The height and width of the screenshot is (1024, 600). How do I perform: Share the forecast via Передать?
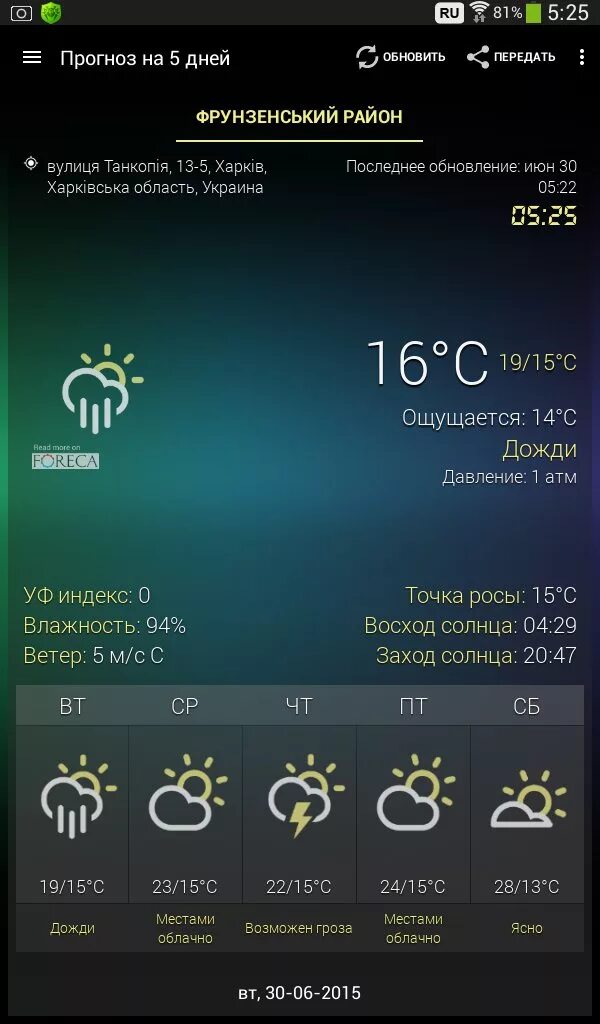(511, 57)
